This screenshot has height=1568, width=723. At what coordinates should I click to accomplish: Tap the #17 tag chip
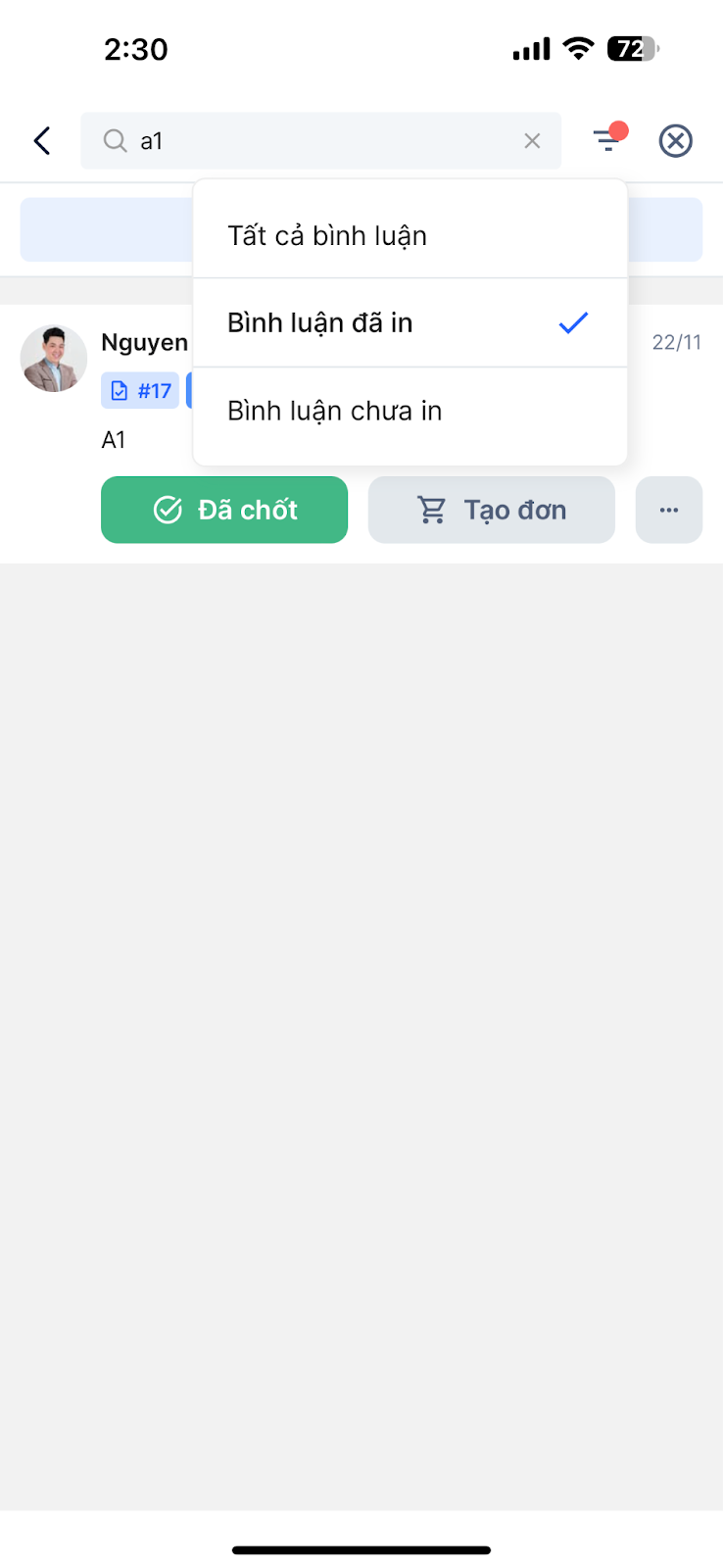tap(140, 391)
